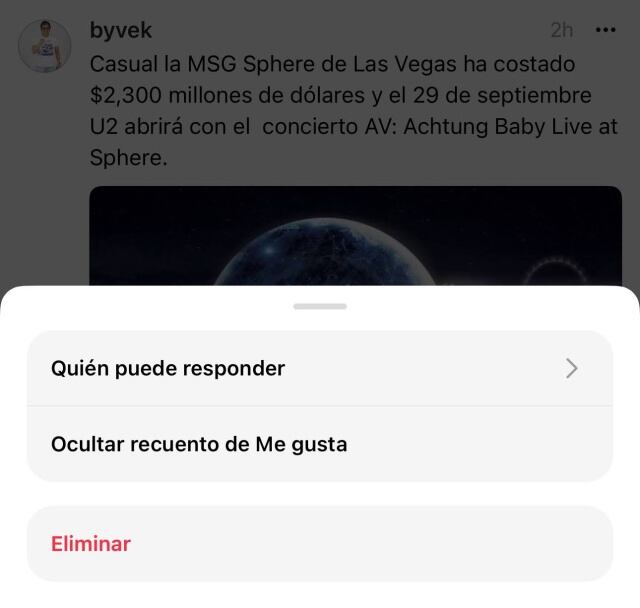Open profile via byvek username
This screenshot has width=640, height=608.
121,30
